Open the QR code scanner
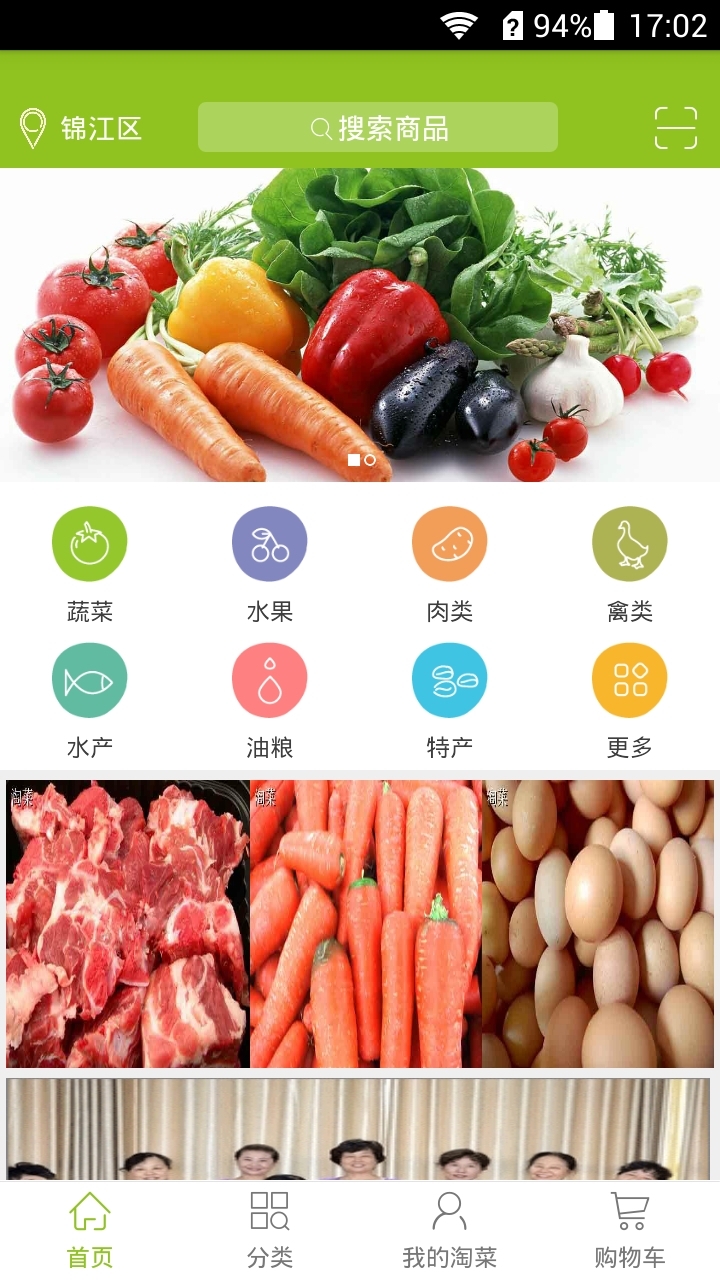This screenshot has width=720, height=1280. click(675, 128)
